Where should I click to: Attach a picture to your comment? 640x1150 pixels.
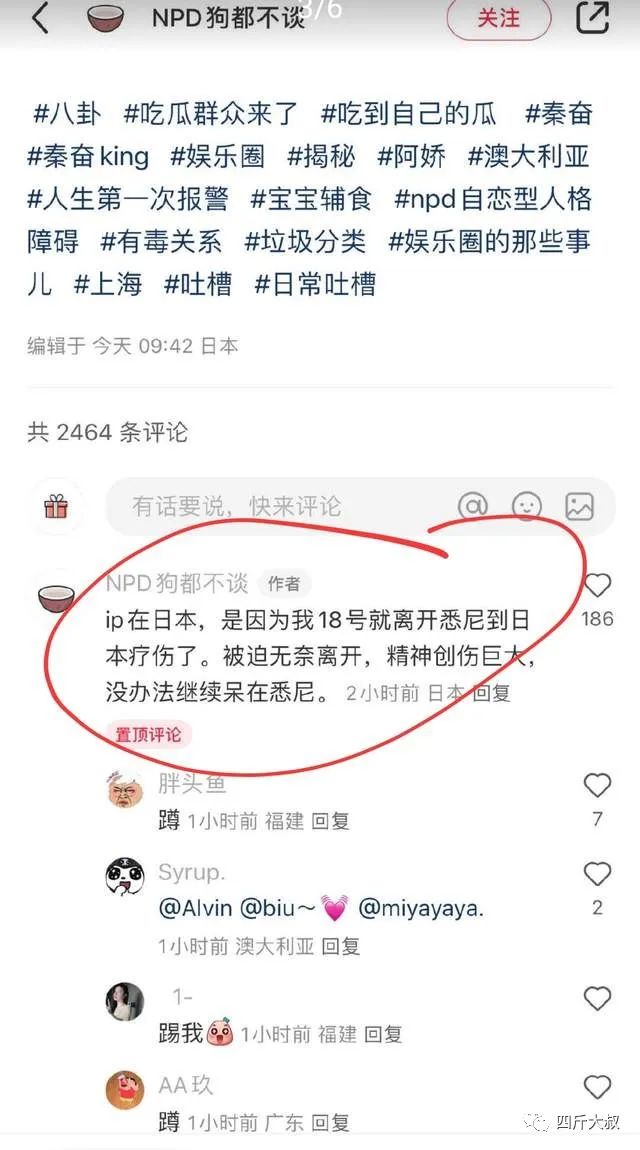pos(578,505)
